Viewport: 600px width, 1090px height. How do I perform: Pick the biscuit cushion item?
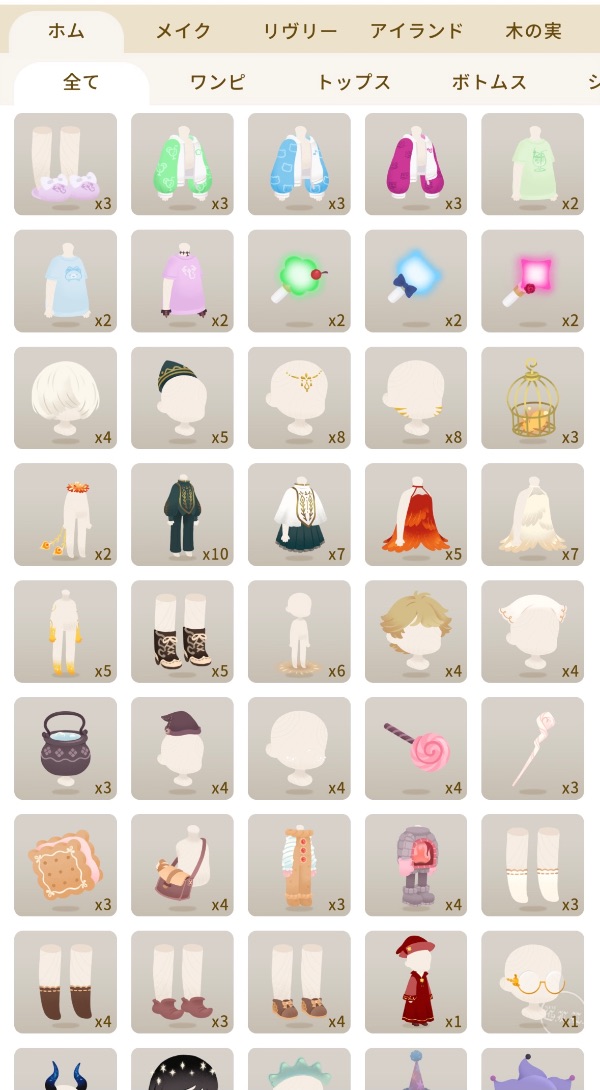pos(65,865)
